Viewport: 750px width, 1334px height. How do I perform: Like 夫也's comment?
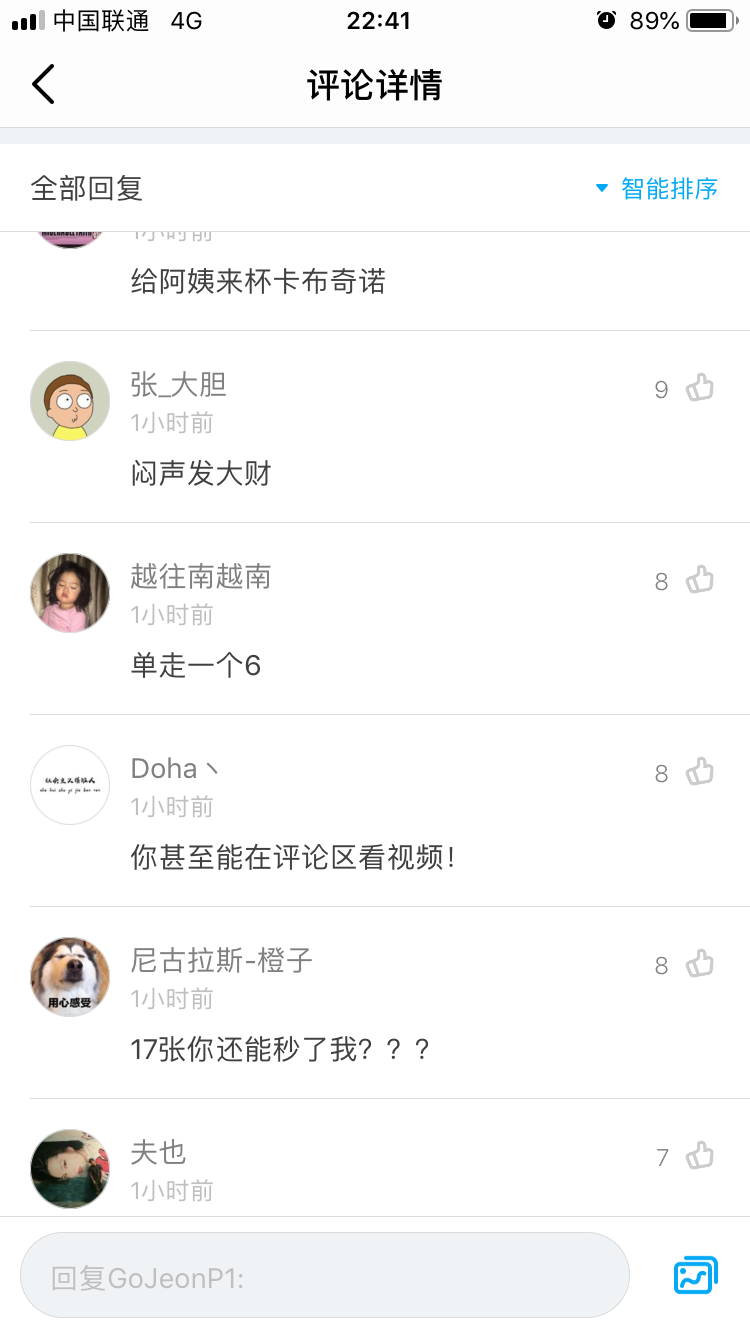pyautogui.click(x=699, y=1156)
